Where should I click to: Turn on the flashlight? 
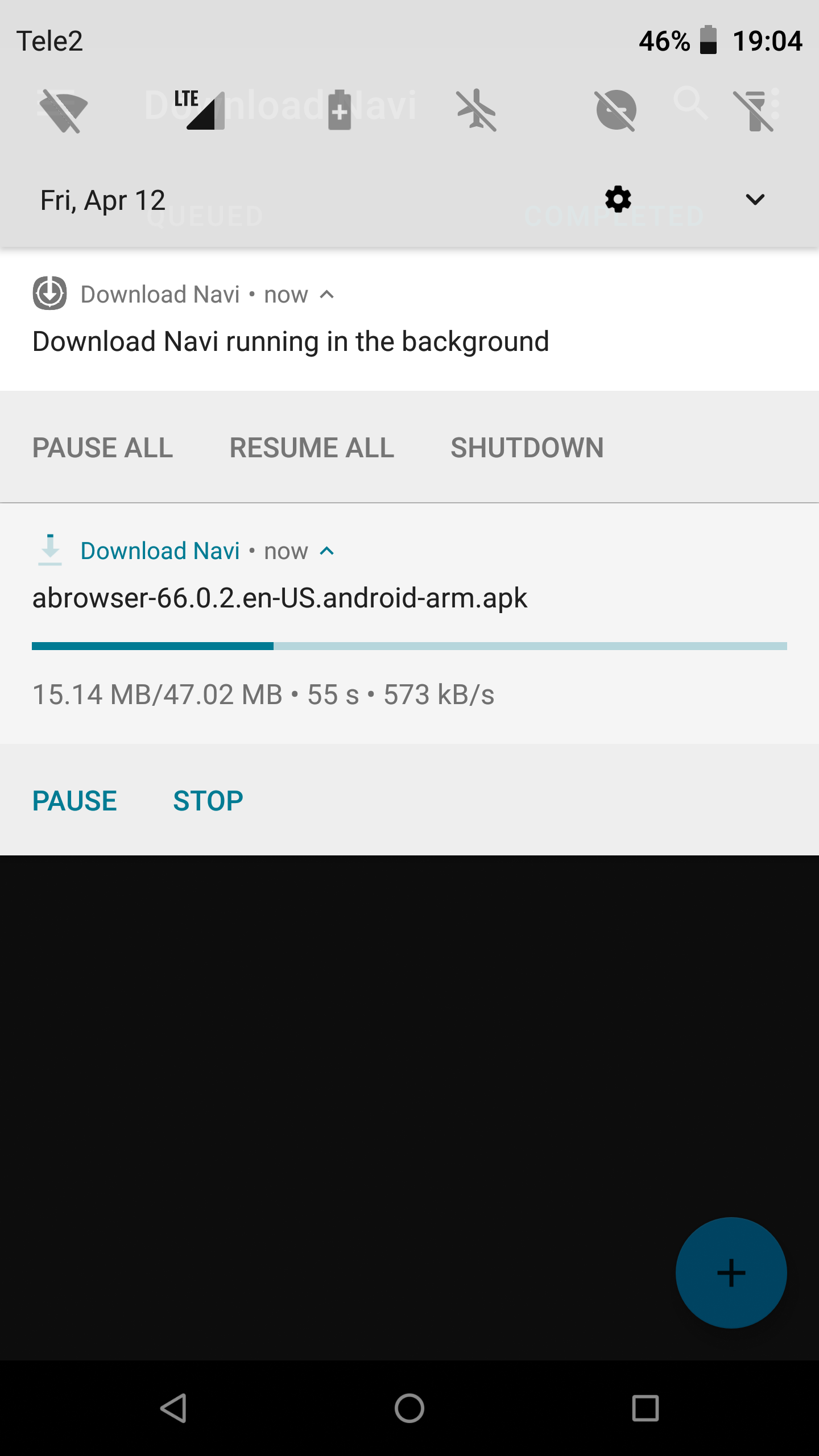click(x=754, y=111)
